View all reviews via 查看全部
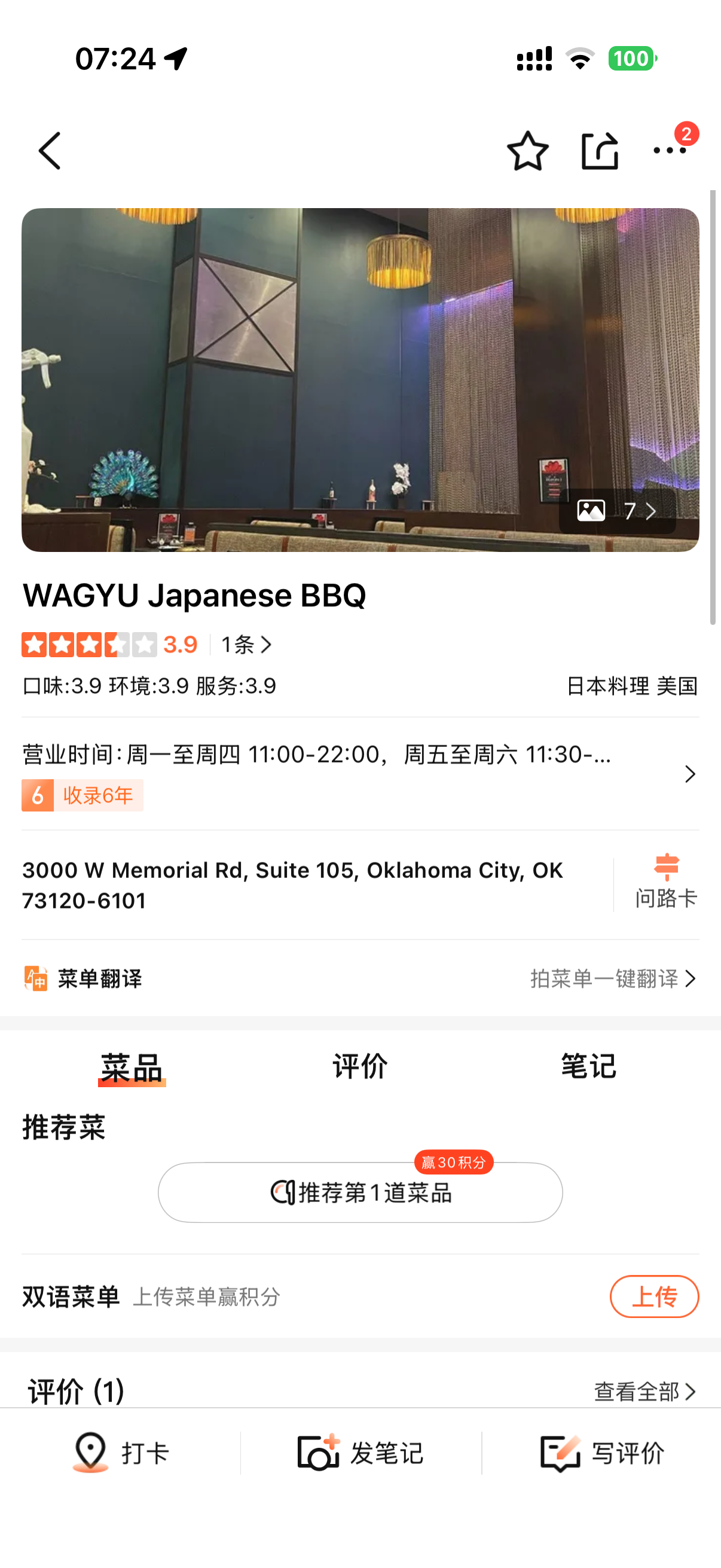 (644, 1392)
